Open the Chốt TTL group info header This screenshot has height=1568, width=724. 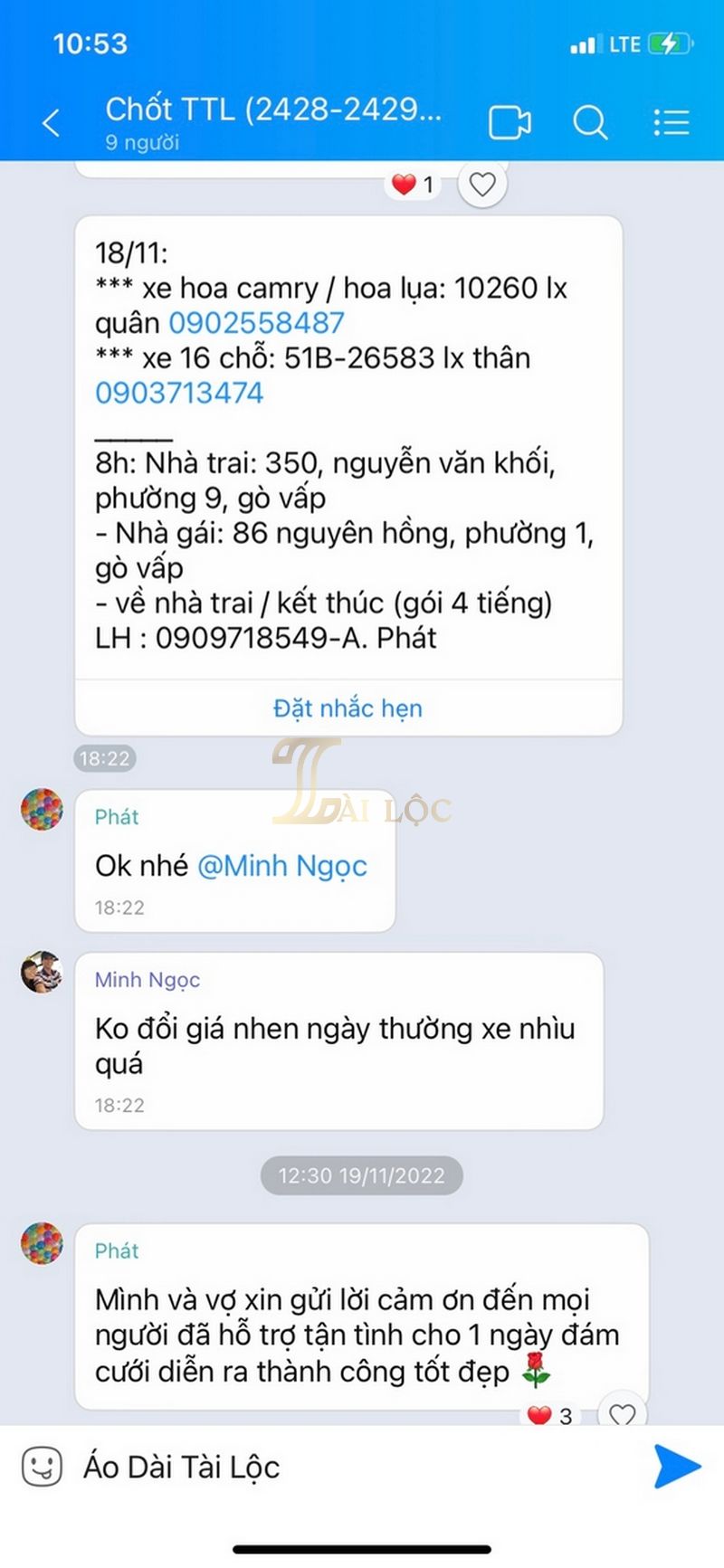coord(272,121)
